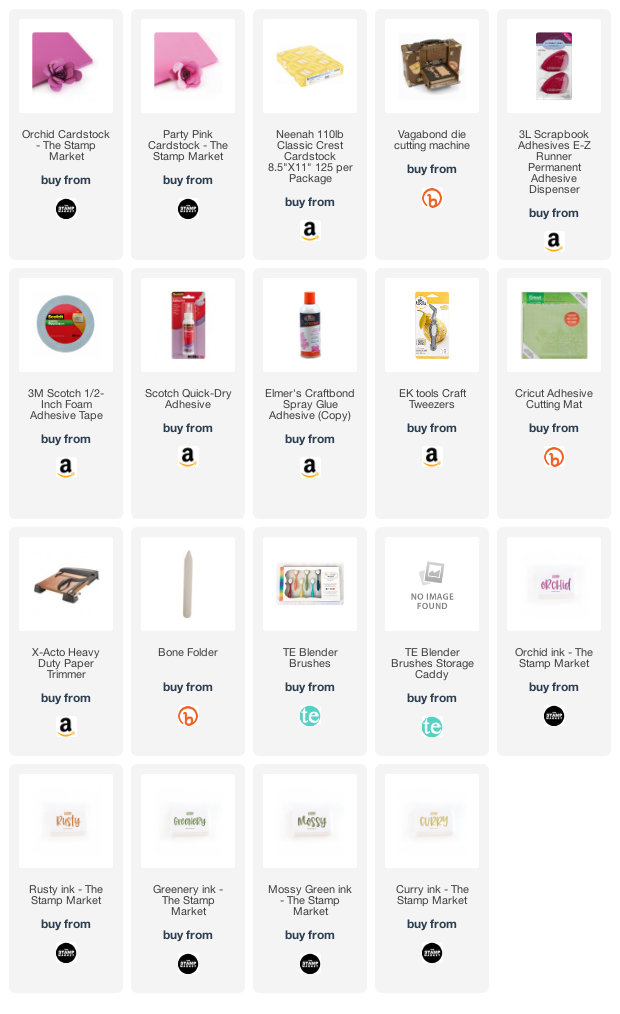Tap store icon under Cricut Adhesive Cutting Mat
The image size is (620, 1014).
click(554, 457)
